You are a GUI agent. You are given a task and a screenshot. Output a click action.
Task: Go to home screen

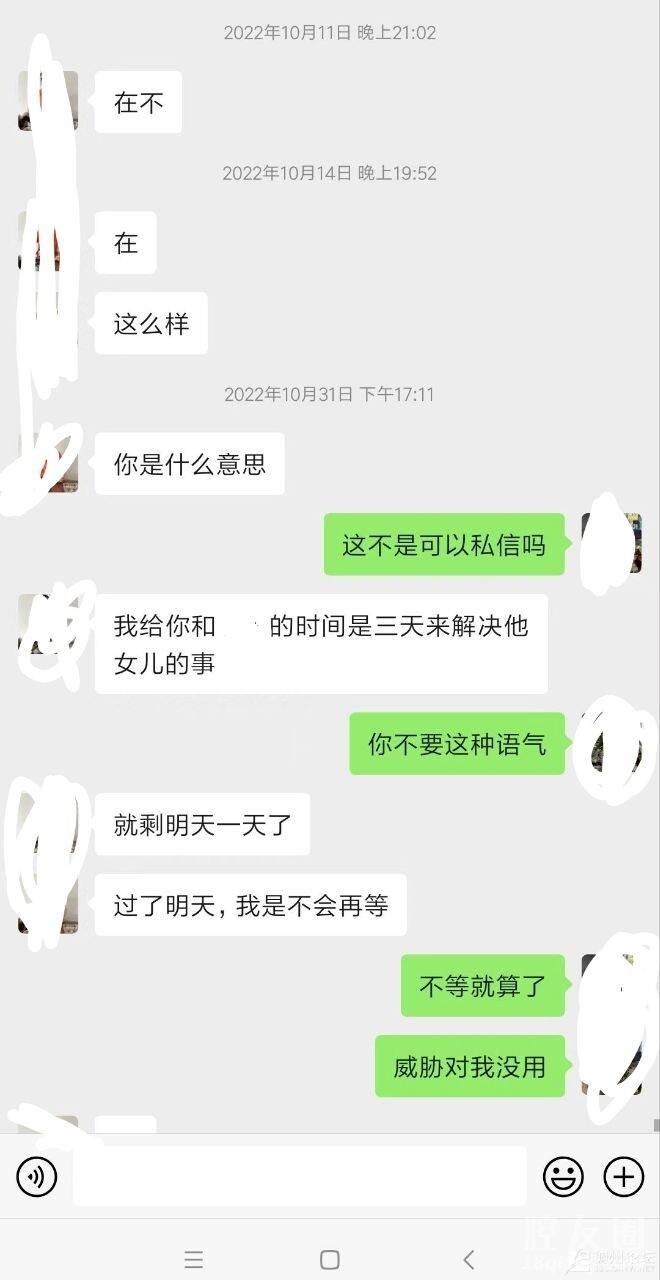click(x=329, y=1259)
